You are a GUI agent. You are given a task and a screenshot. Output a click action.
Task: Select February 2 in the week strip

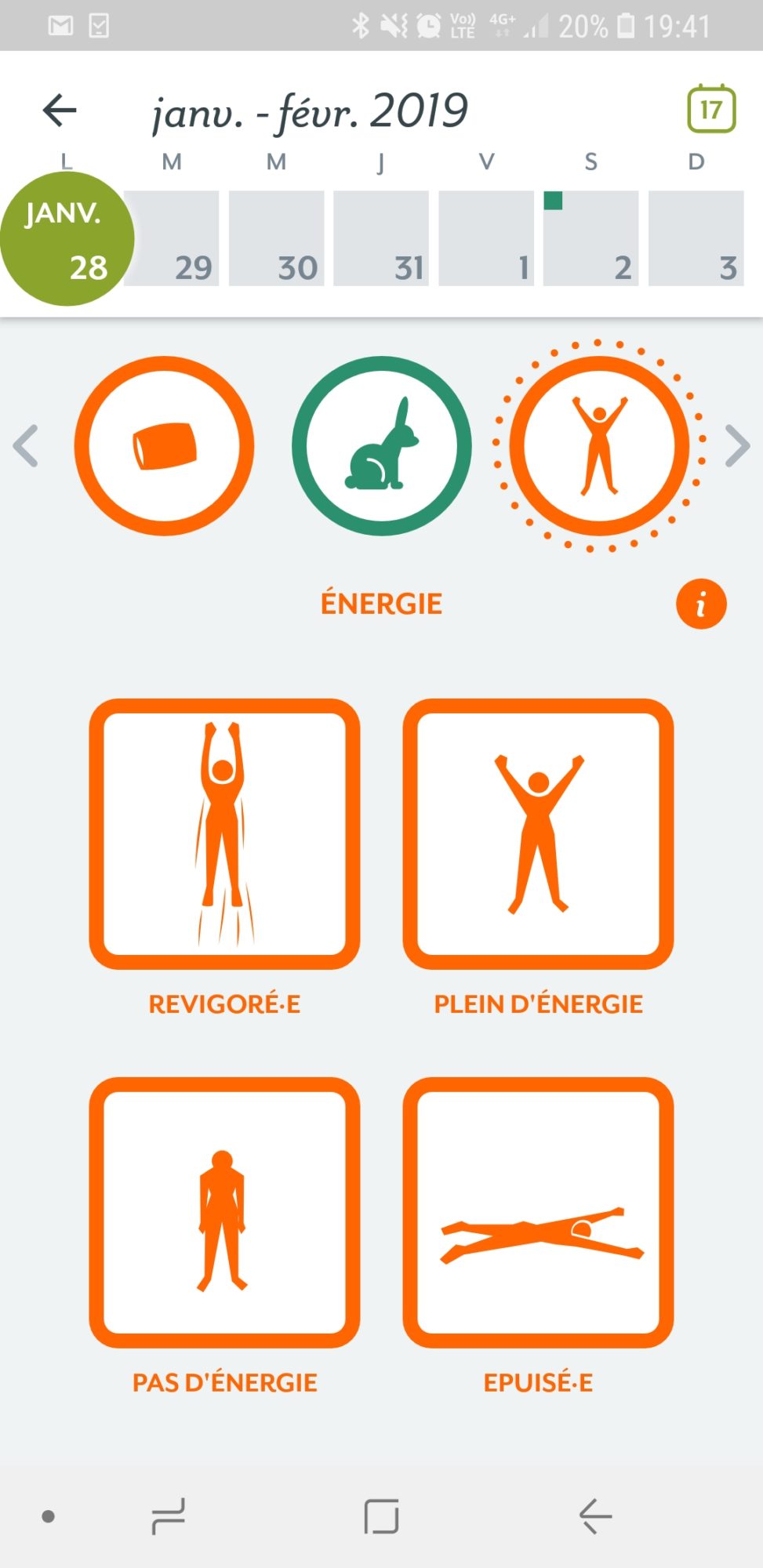click(590, 239)
